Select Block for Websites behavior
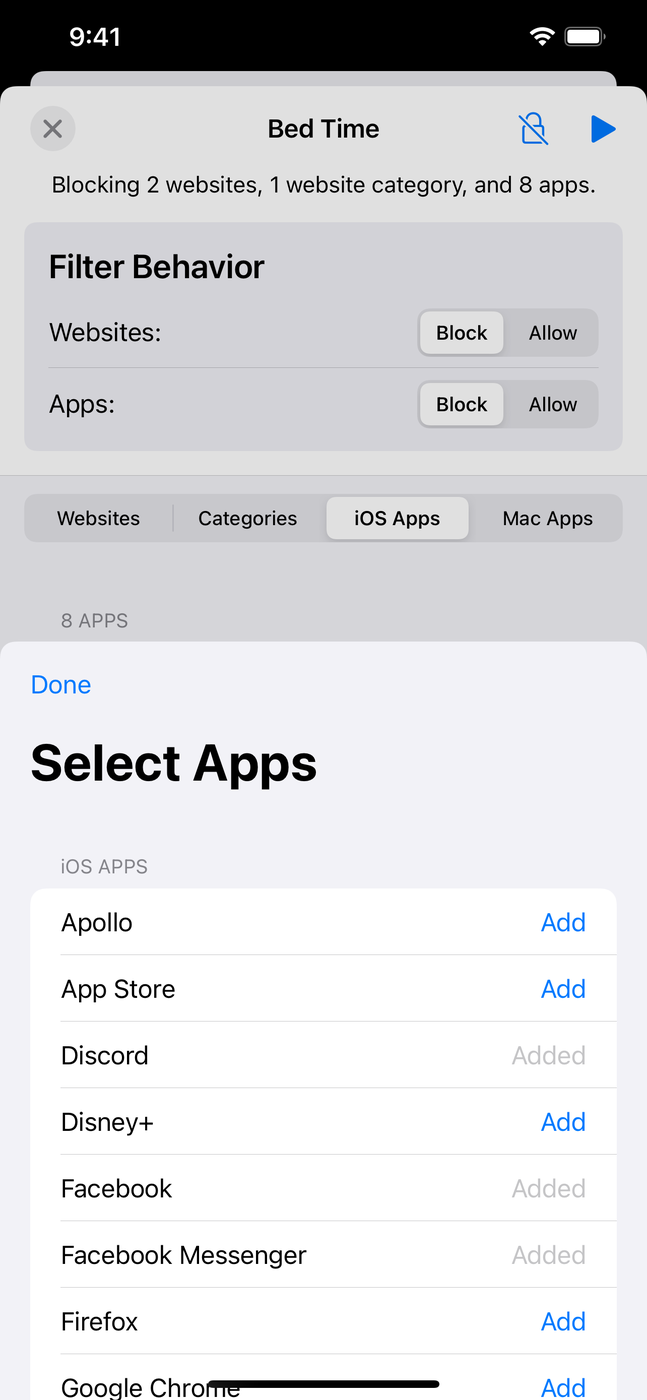This screenshot has height=1400, width=647. coord(462,333)
